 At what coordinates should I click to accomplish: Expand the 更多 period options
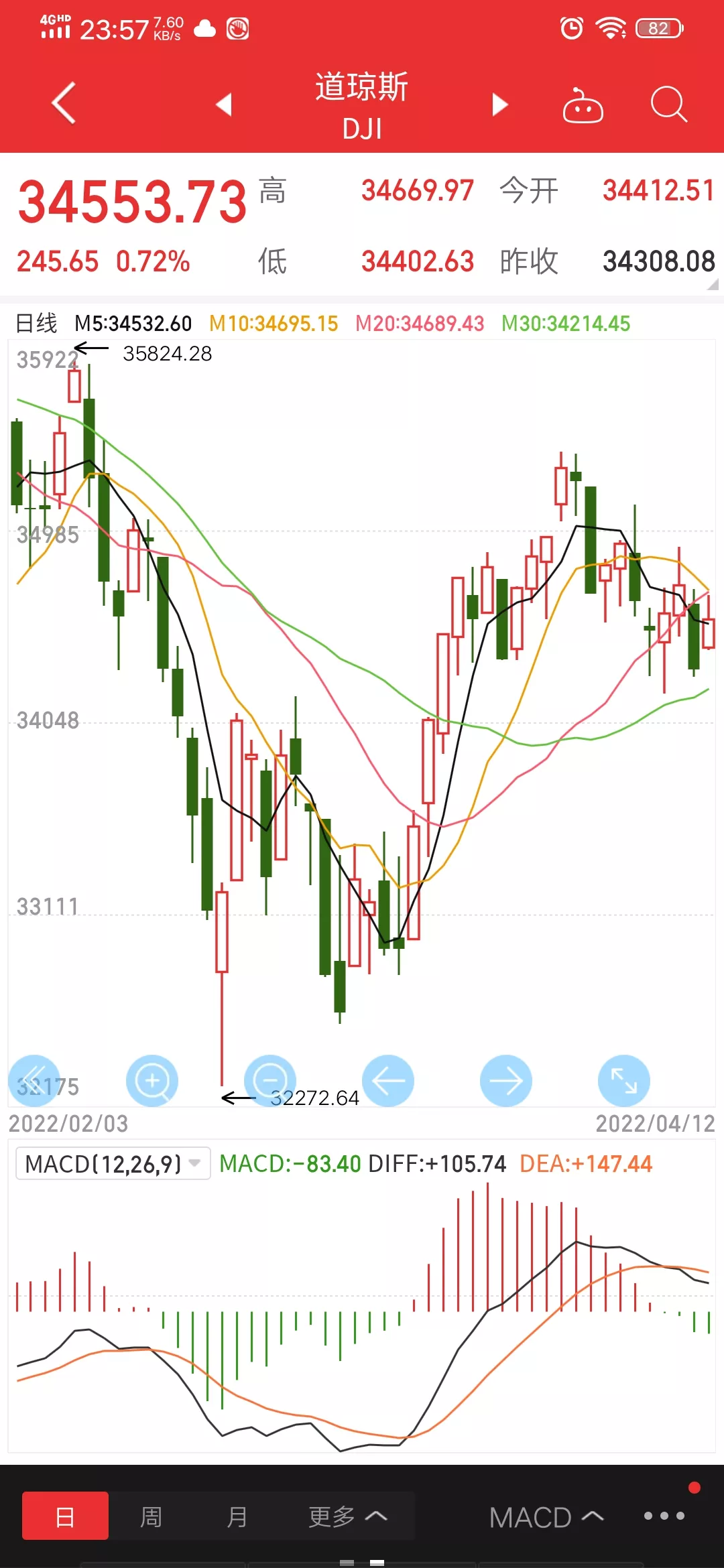(x=347, y=1516)
